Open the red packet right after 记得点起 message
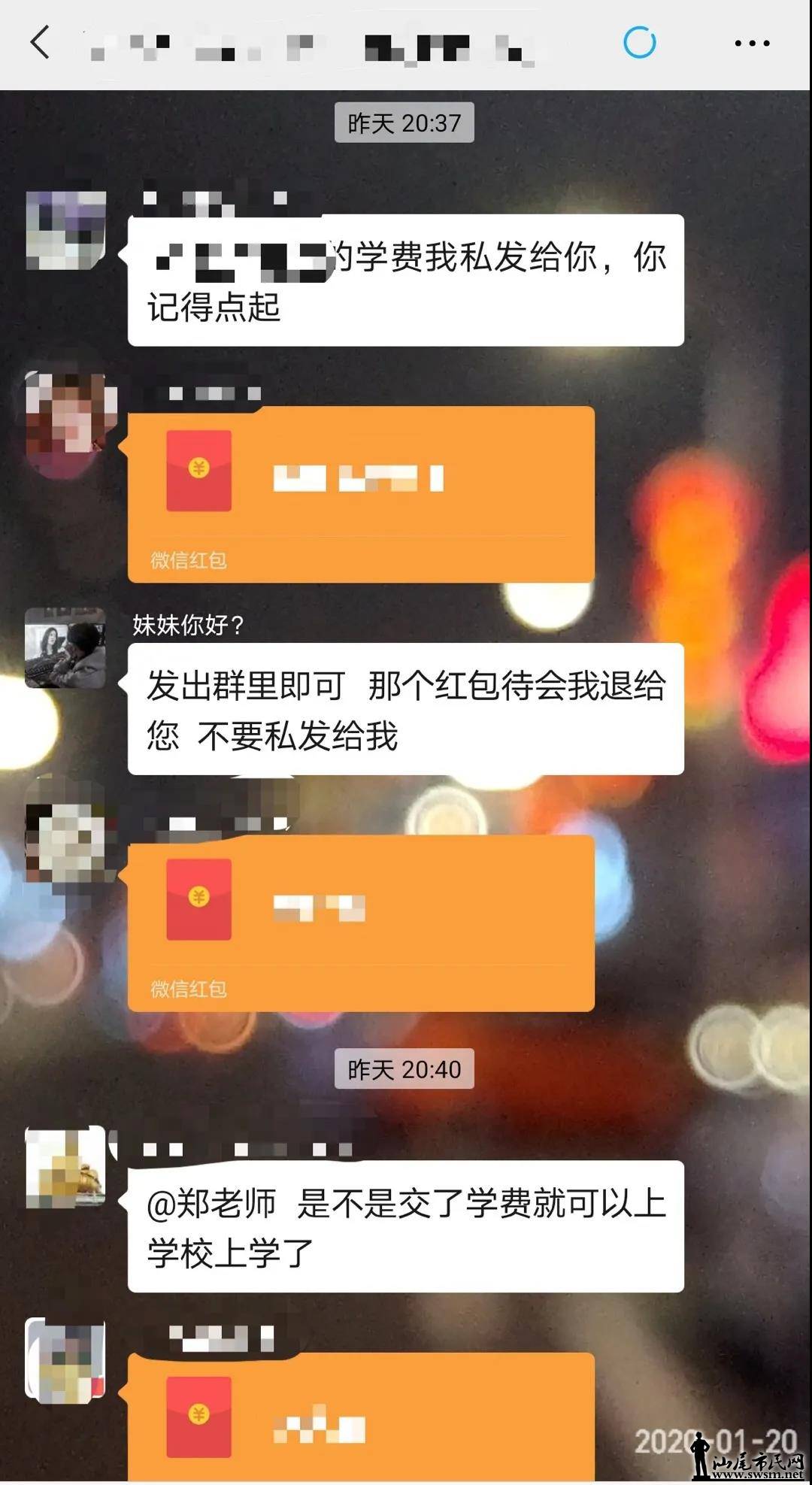 [361, 493]
